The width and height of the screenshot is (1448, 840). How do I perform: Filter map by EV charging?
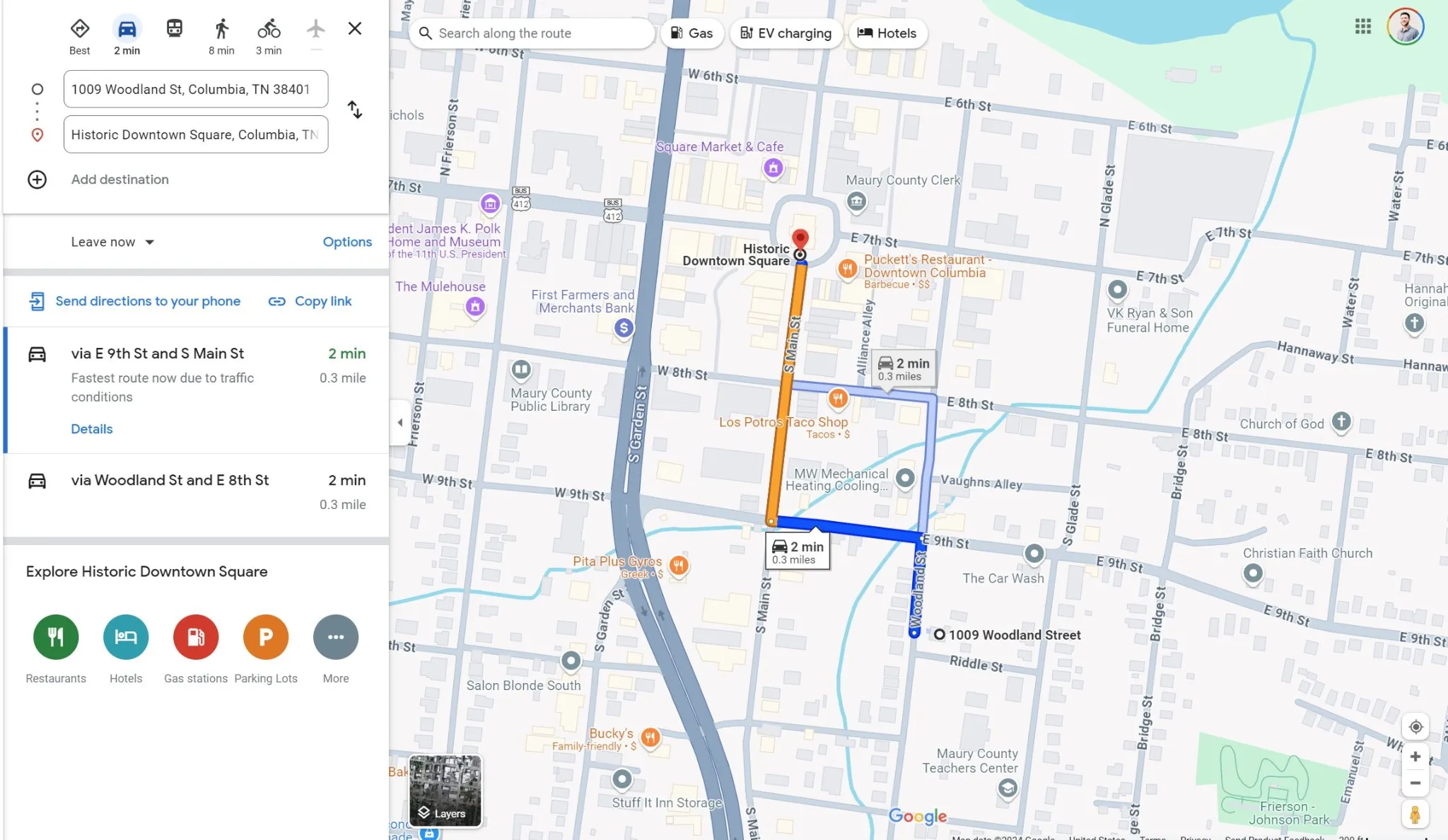786,33
